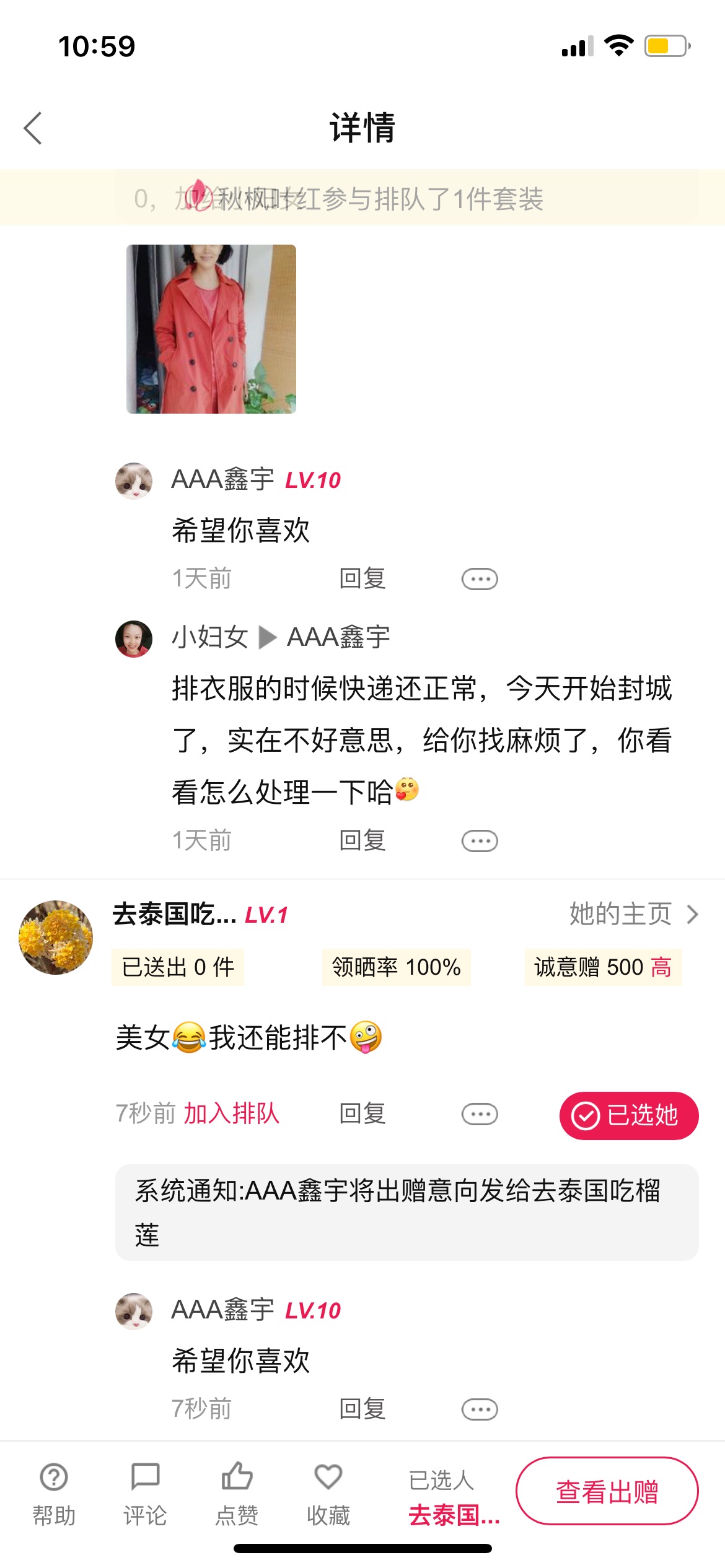Screen dimensions: 725x1568
Task: Open more options on 小妇女's comment
Action: tap(480, 841)
